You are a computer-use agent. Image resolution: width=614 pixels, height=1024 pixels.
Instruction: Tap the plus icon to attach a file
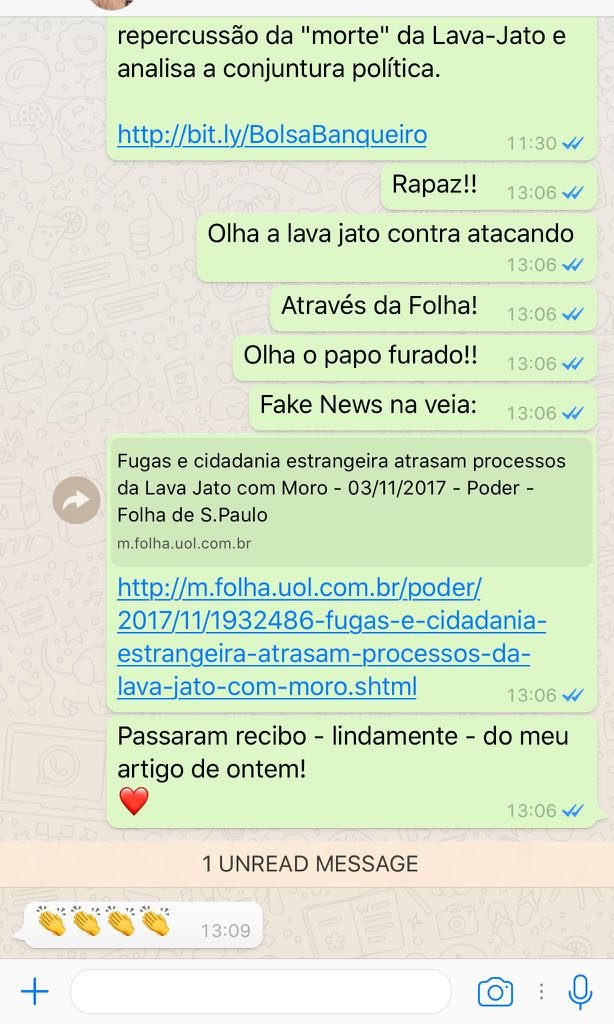coord(35,991)
